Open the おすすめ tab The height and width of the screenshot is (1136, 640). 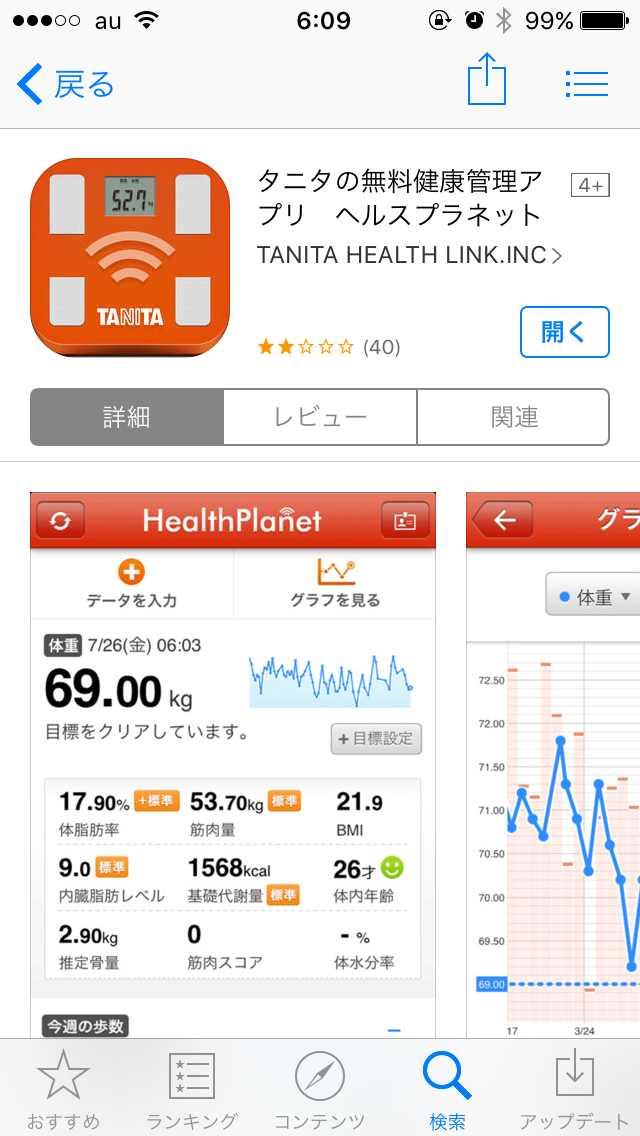pyautogui.click(x=63, y=1088)
